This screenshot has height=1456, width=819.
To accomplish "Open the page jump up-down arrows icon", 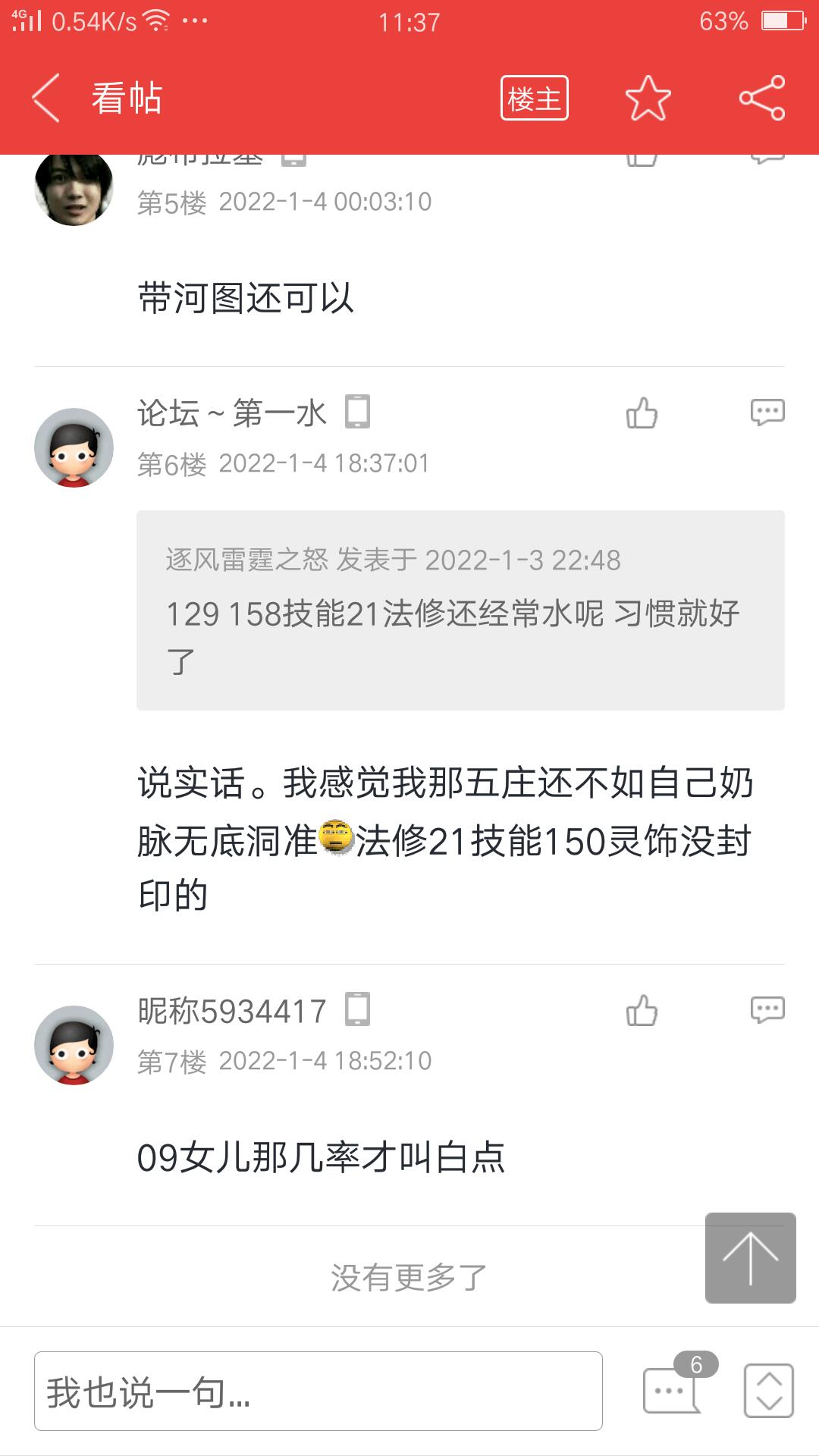I will point(768,1390).
